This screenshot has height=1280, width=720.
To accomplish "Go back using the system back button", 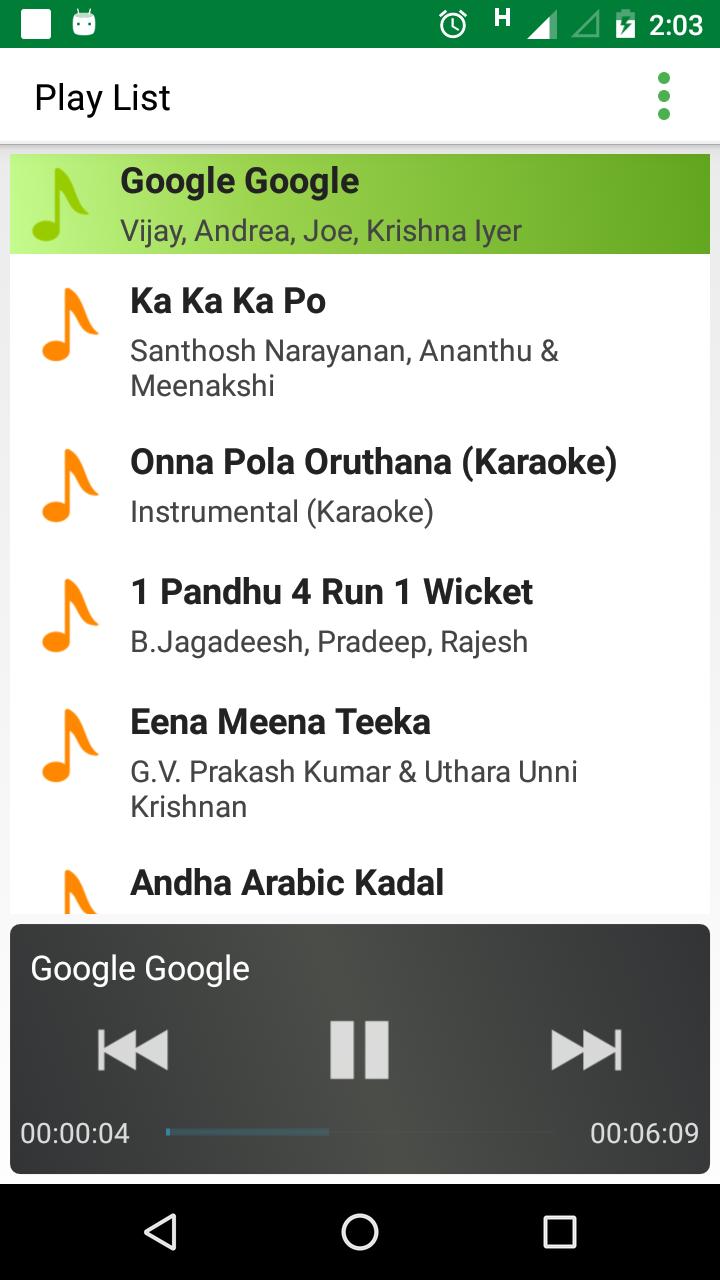I will coord(160,1232).
